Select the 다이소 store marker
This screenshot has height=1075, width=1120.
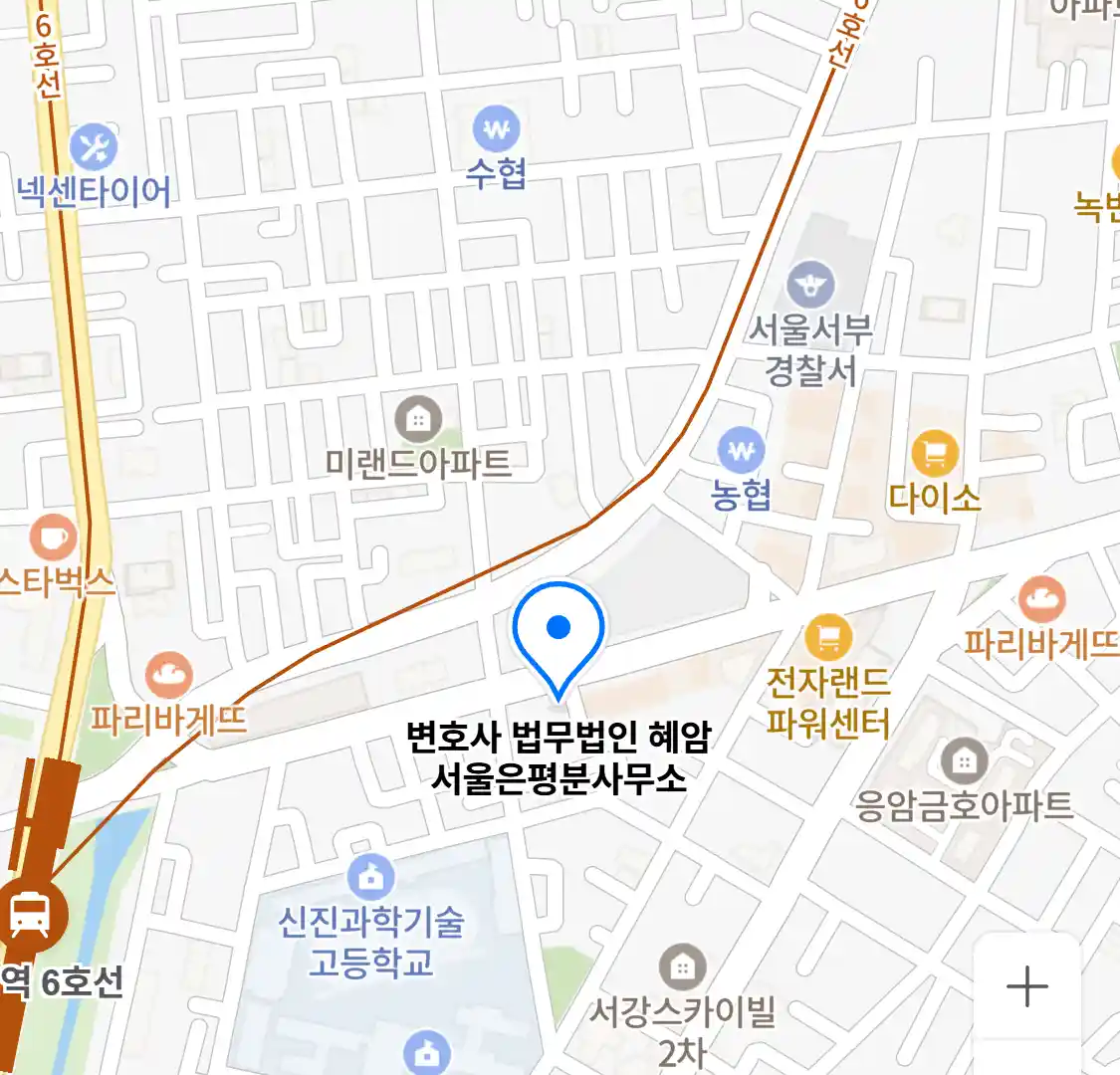[934, 455]
